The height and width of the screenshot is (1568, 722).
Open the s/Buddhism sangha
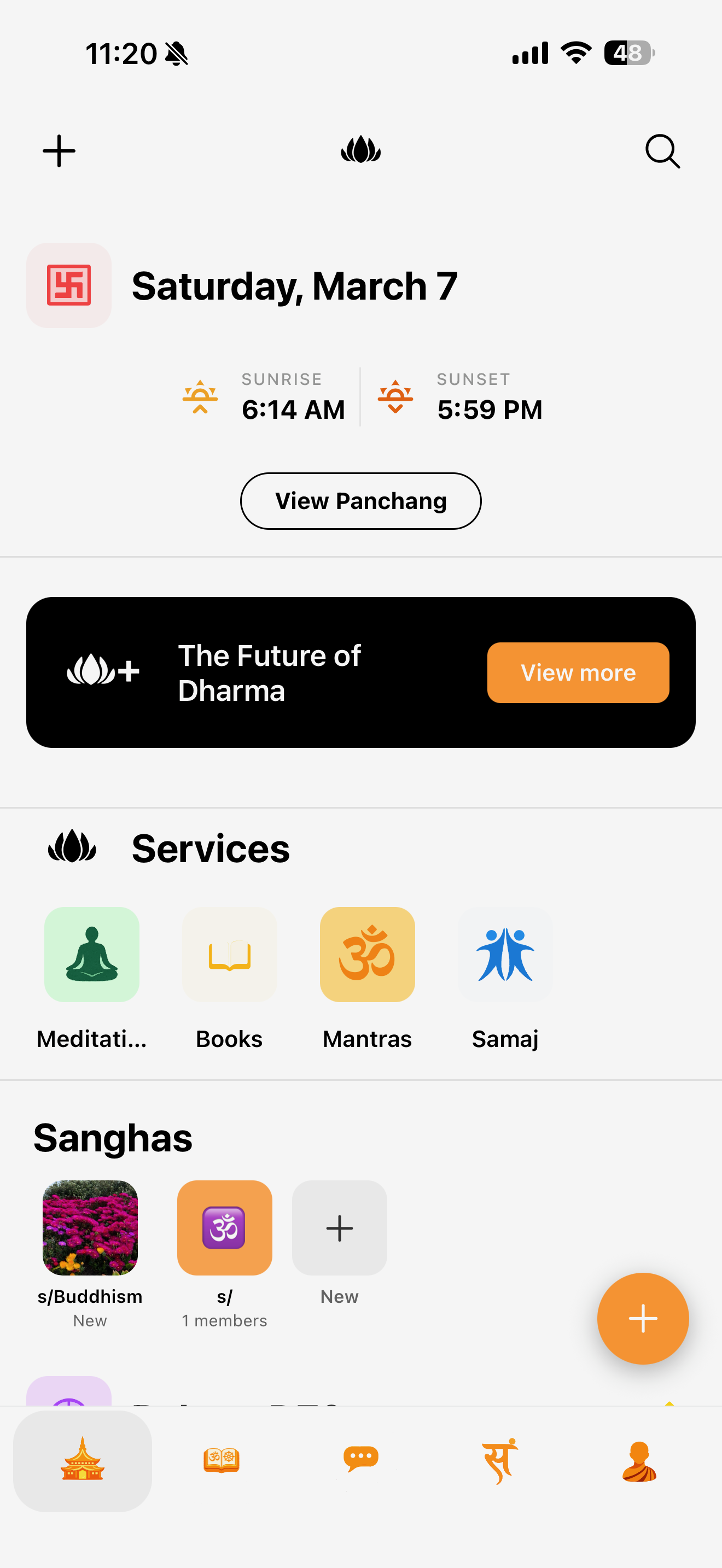pyautogui.click(x=90, y=1228)
